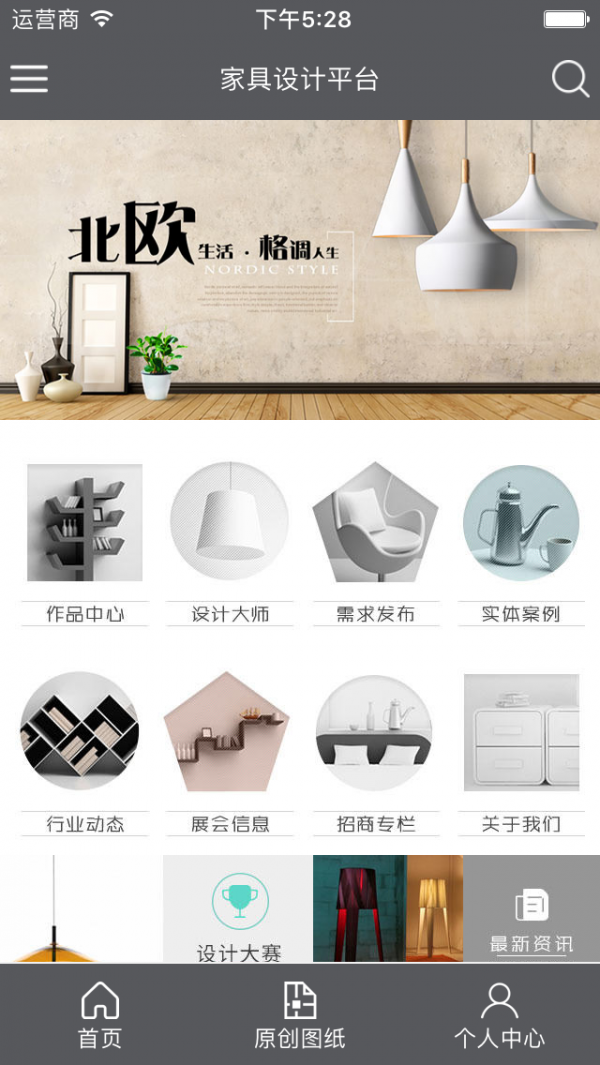Tap the search magnifier icon

click(570, 79)
